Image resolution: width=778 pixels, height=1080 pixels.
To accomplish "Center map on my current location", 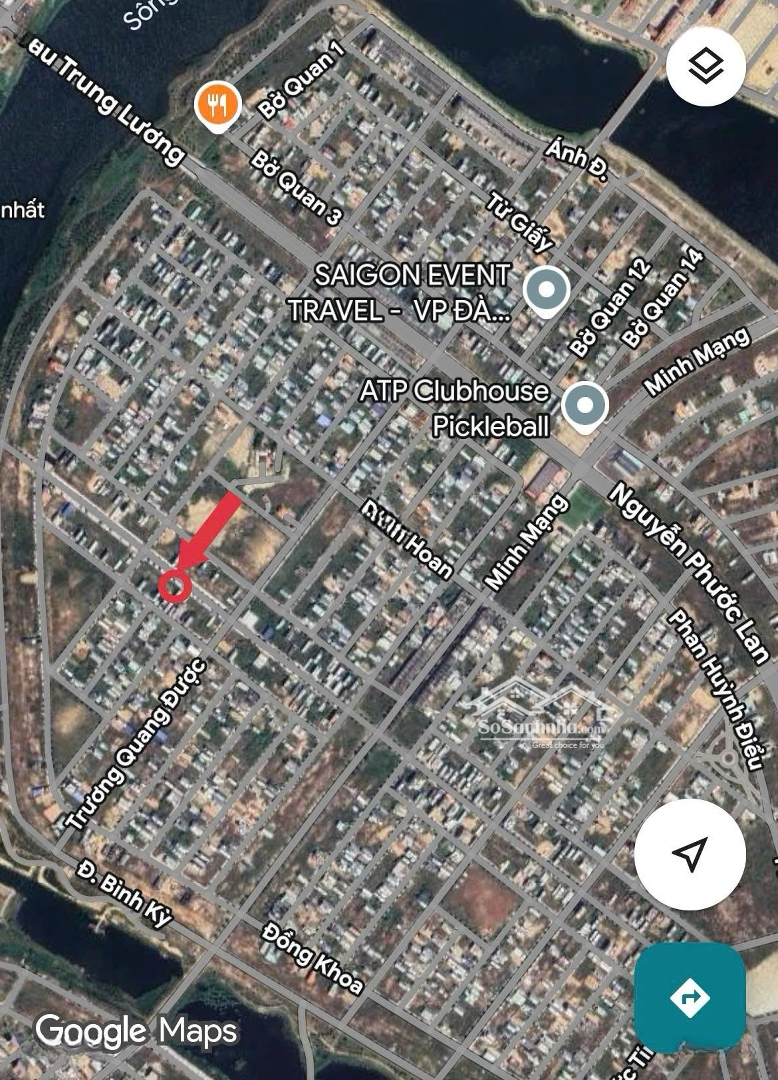I will tap(689, 853).
